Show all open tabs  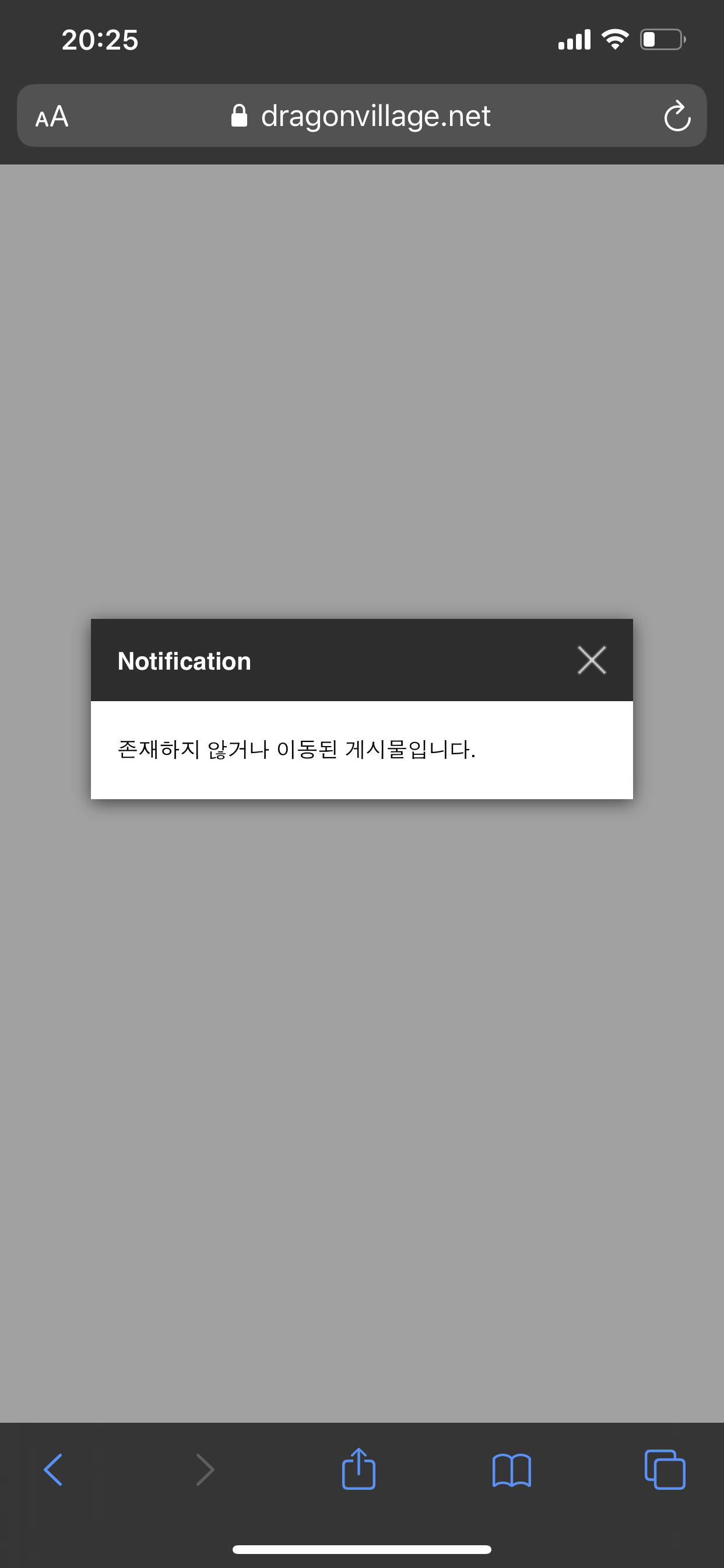(x=665, y=1469)
